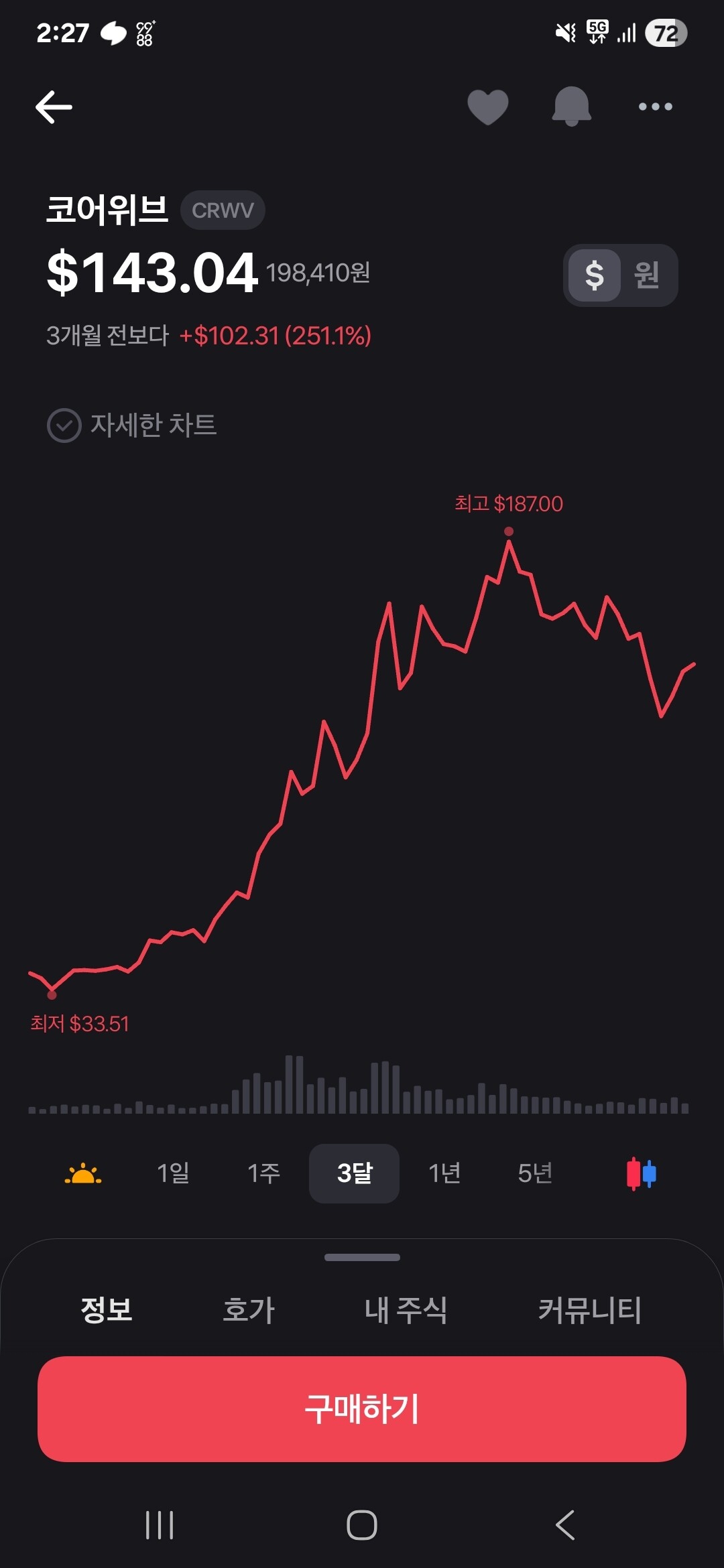
Task: Open the 내 주식 tab
Action: pyautogui.click(x=406, y=1309)
